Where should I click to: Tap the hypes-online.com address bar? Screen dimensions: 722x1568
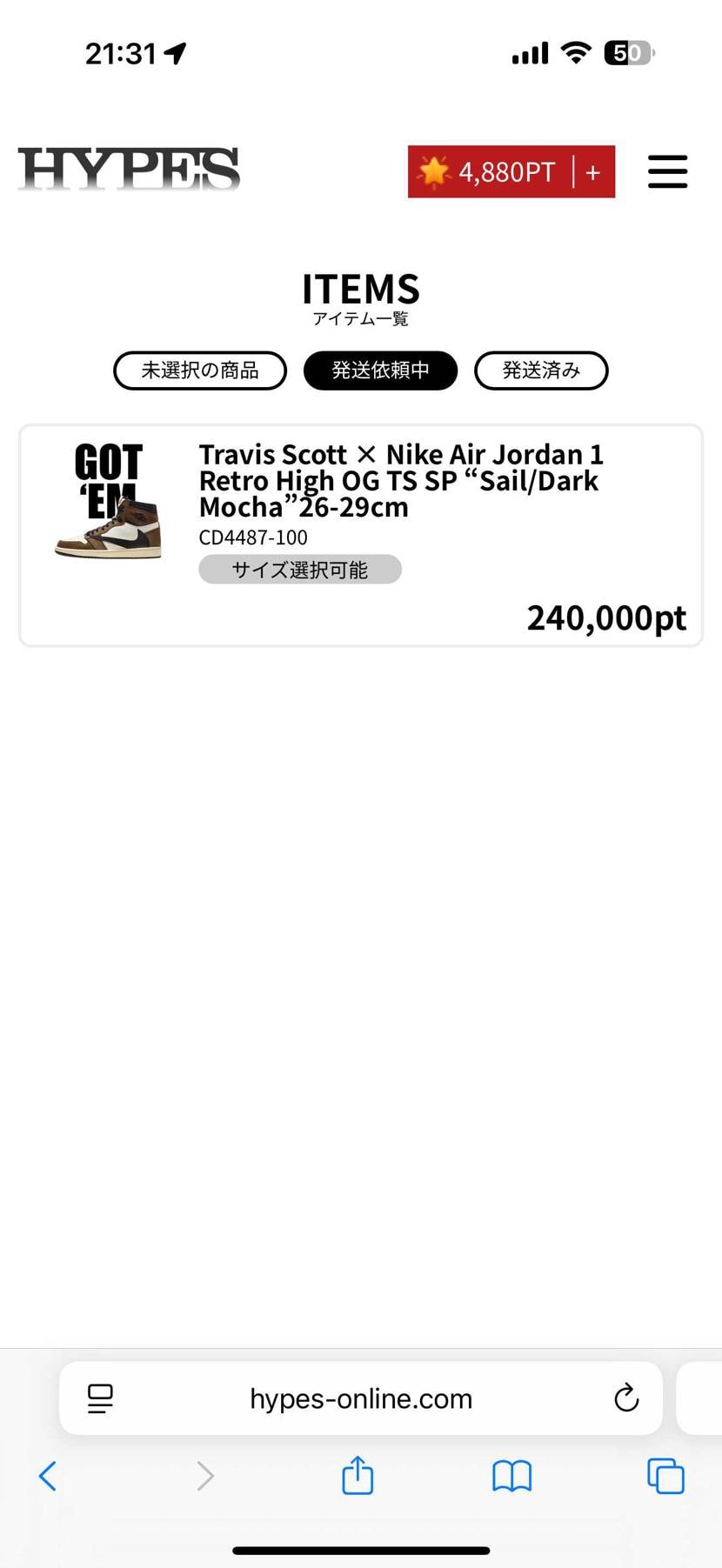(360, 1398)
